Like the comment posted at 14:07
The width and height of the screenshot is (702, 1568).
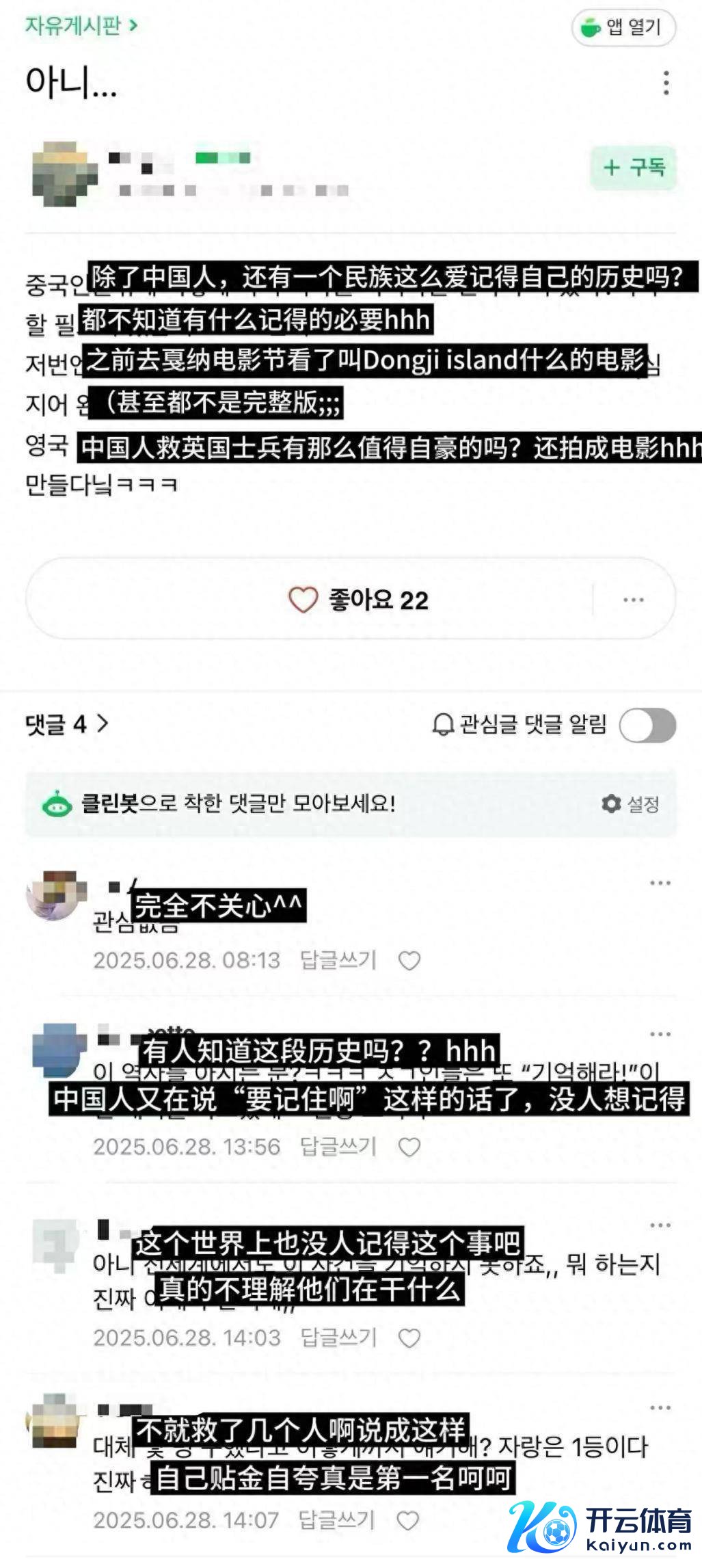coord(408,1521)
